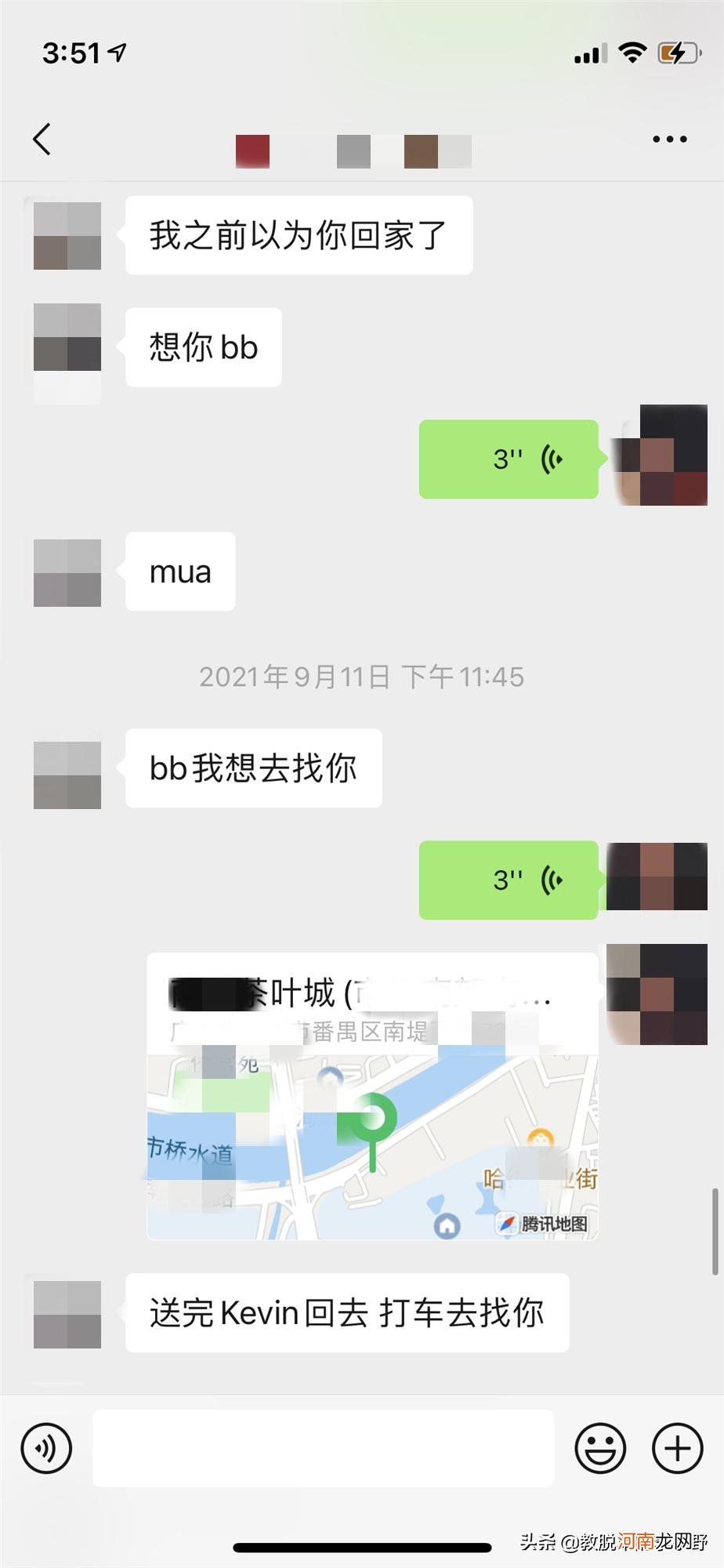The height and width of the screenshot is (1568, 724).
Task: Tap the message input field
Action: (323, 1448)
